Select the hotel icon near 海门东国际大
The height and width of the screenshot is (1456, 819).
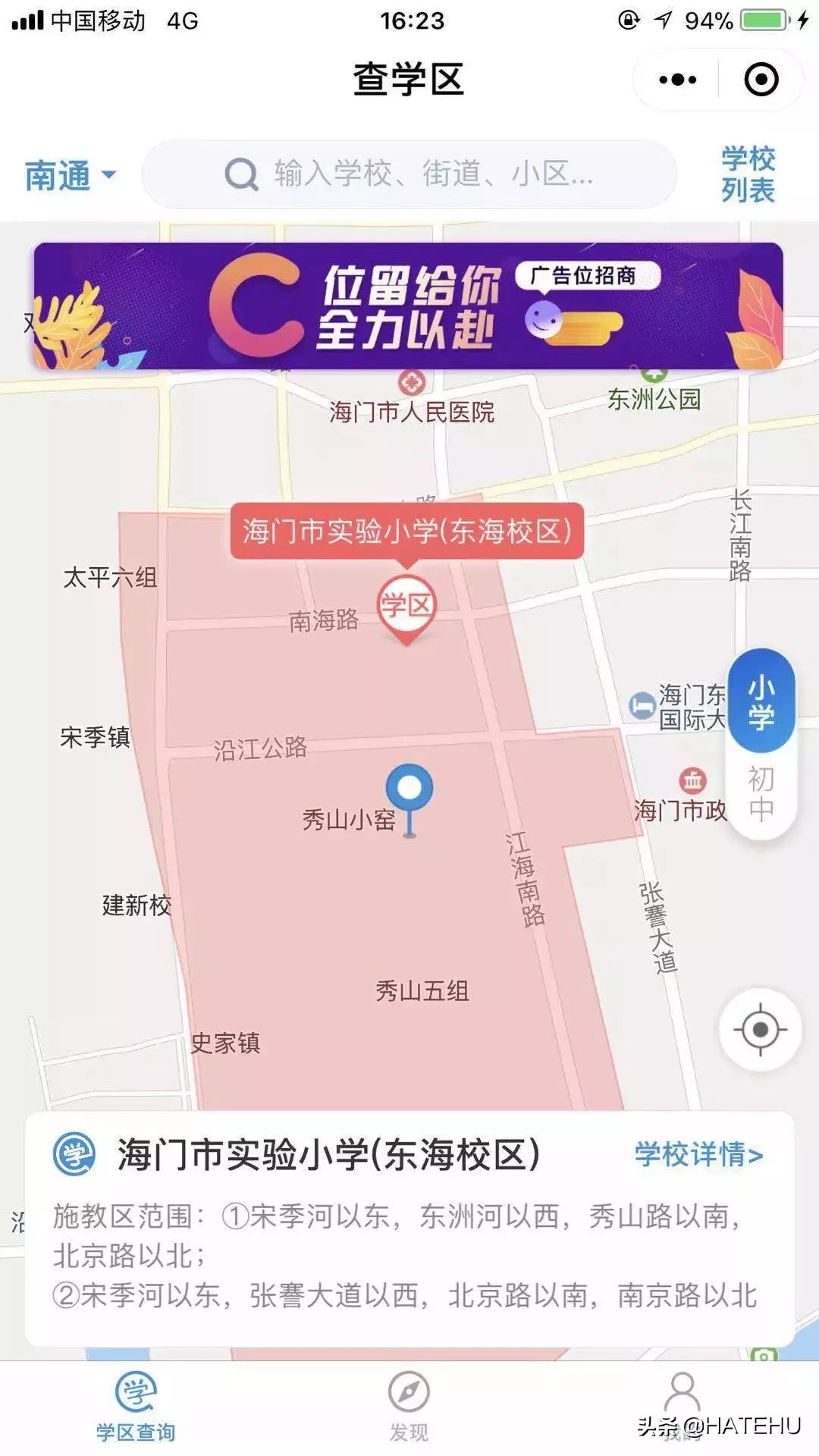pyautogui.click(x=643, y=707)
